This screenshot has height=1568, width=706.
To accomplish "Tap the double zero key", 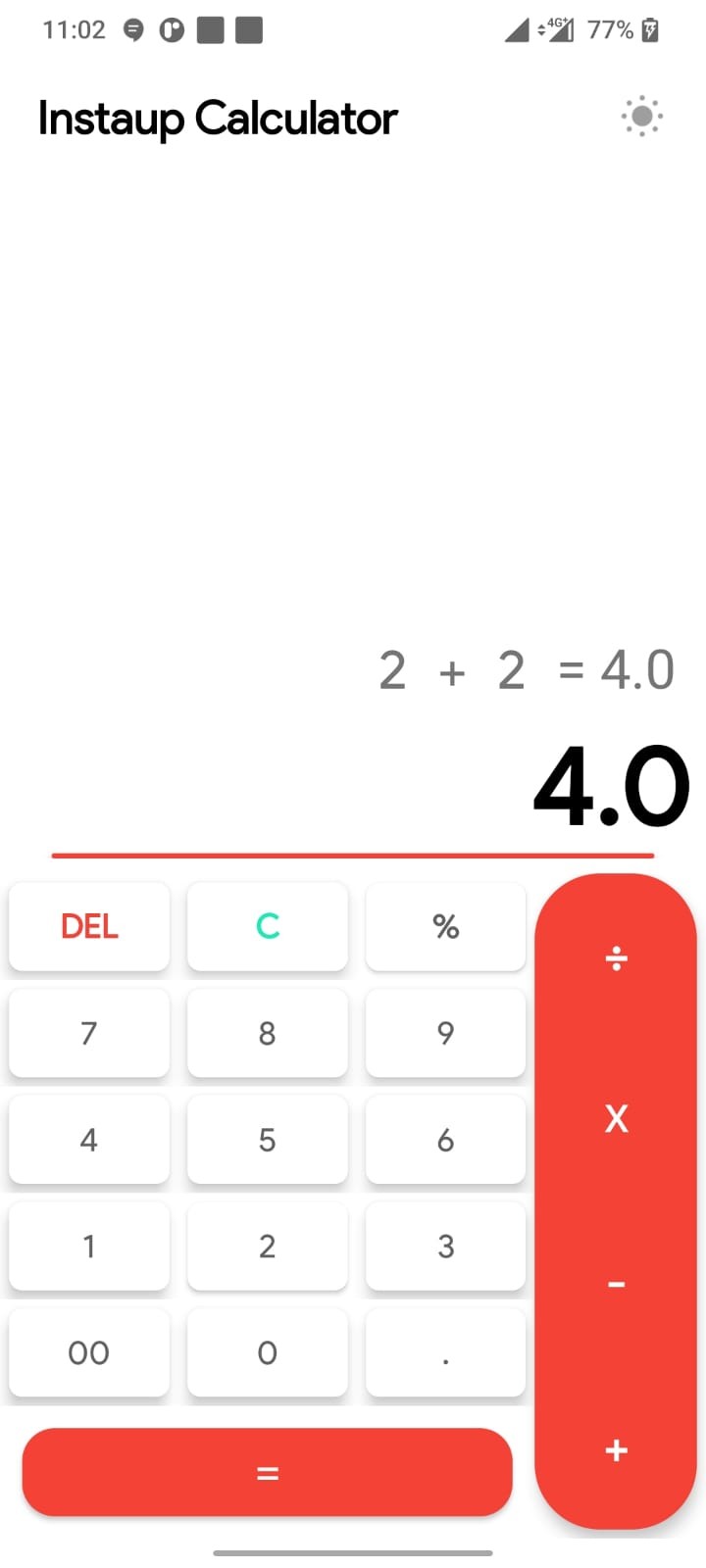I will click(89, 1353).
